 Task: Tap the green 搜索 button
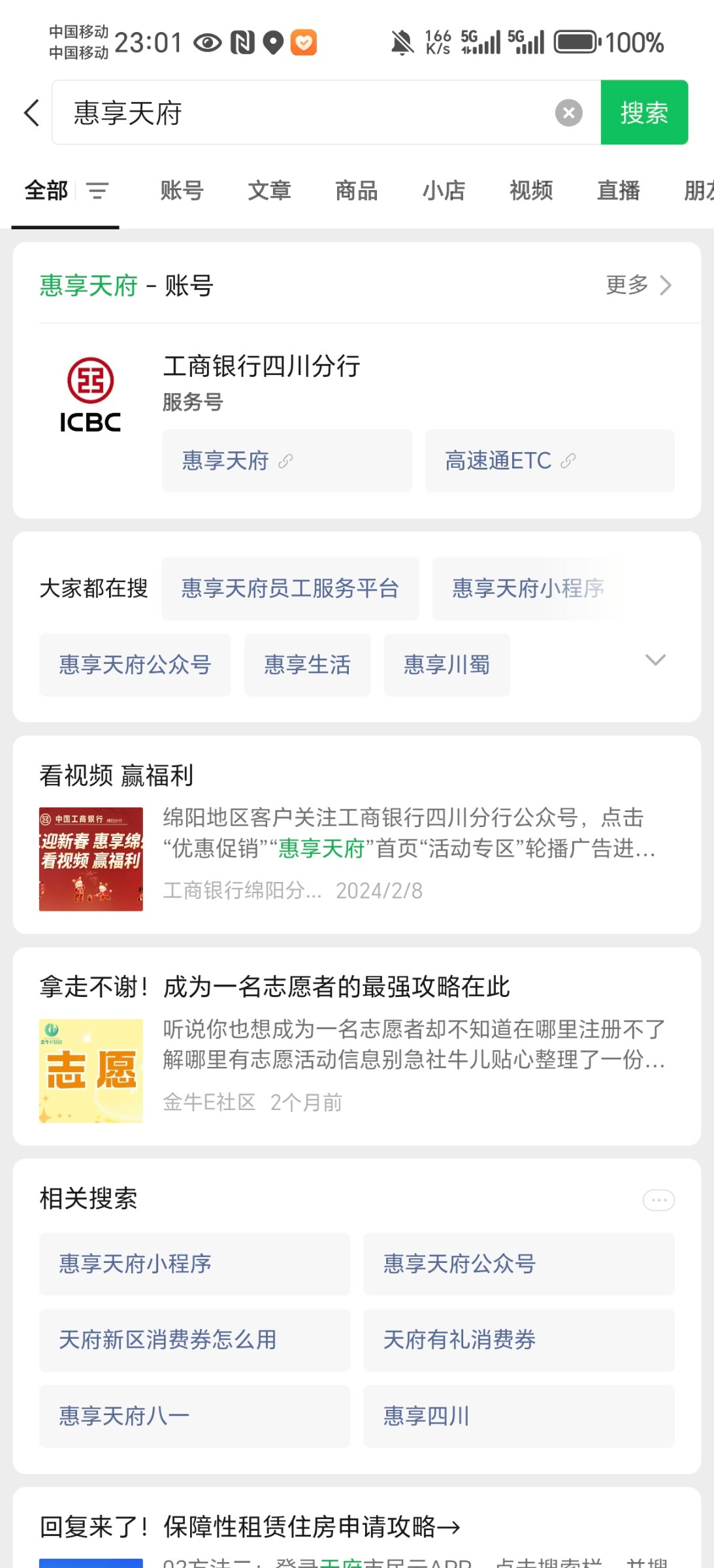tap(643, 112)
